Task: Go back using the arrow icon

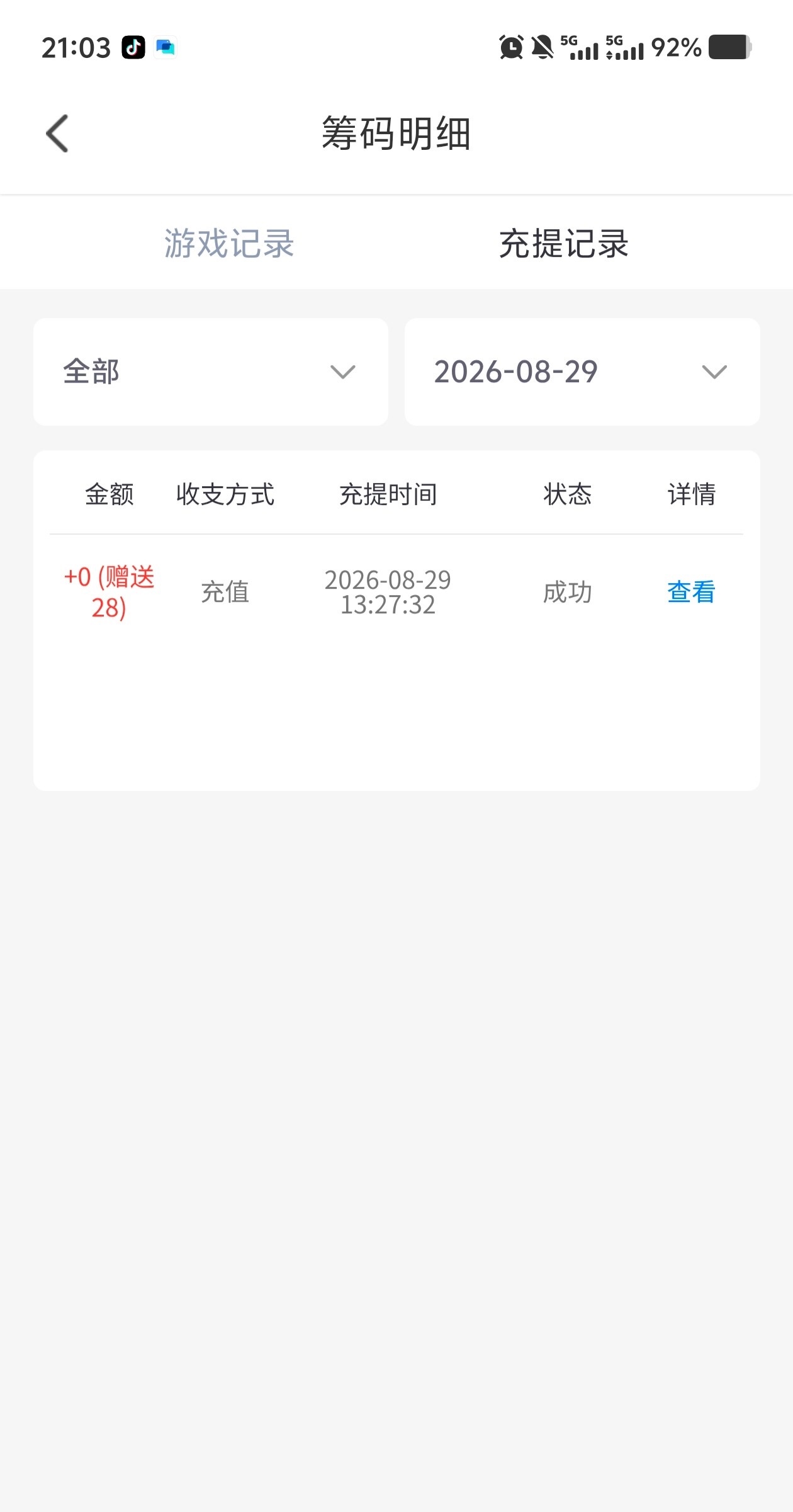Action: point(57,134)
